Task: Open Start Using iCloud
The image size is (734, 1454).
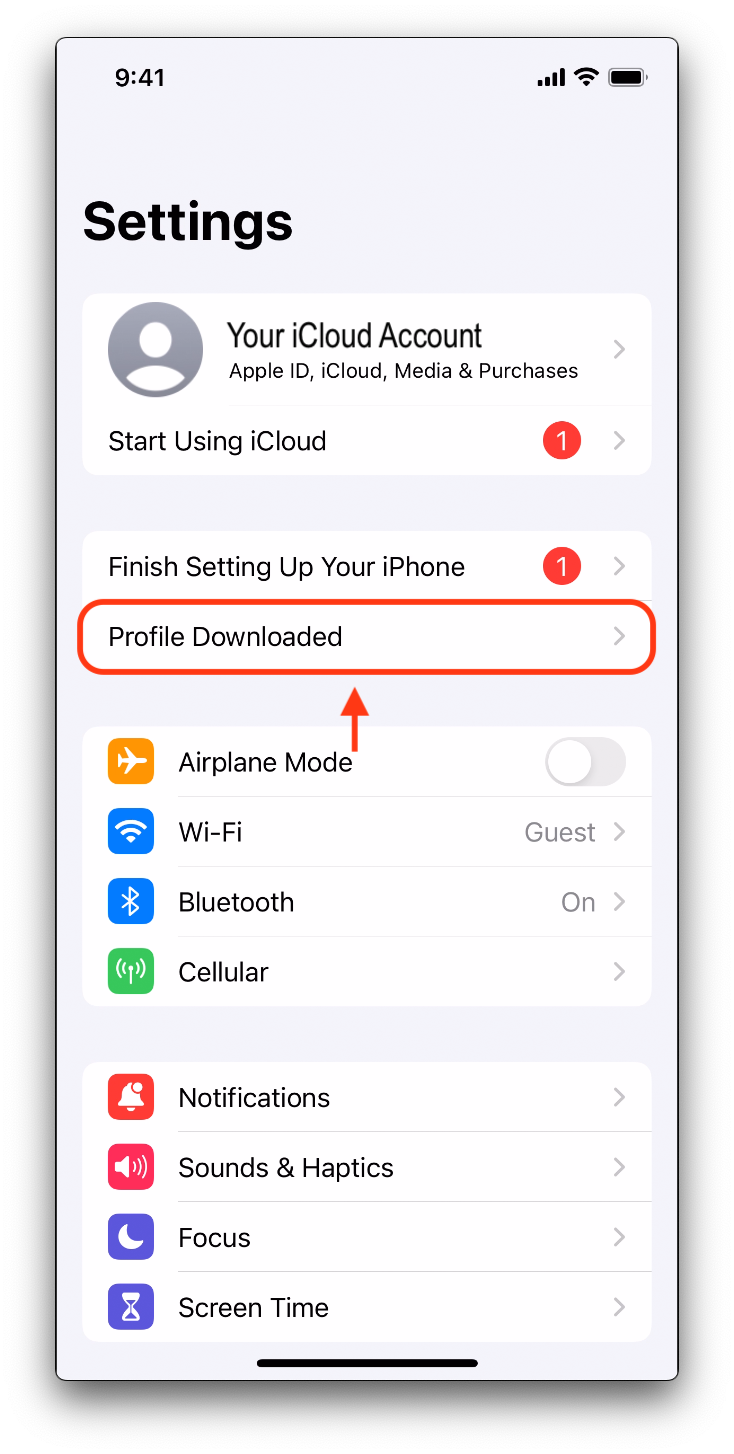Action: click(x=367, y=441)
